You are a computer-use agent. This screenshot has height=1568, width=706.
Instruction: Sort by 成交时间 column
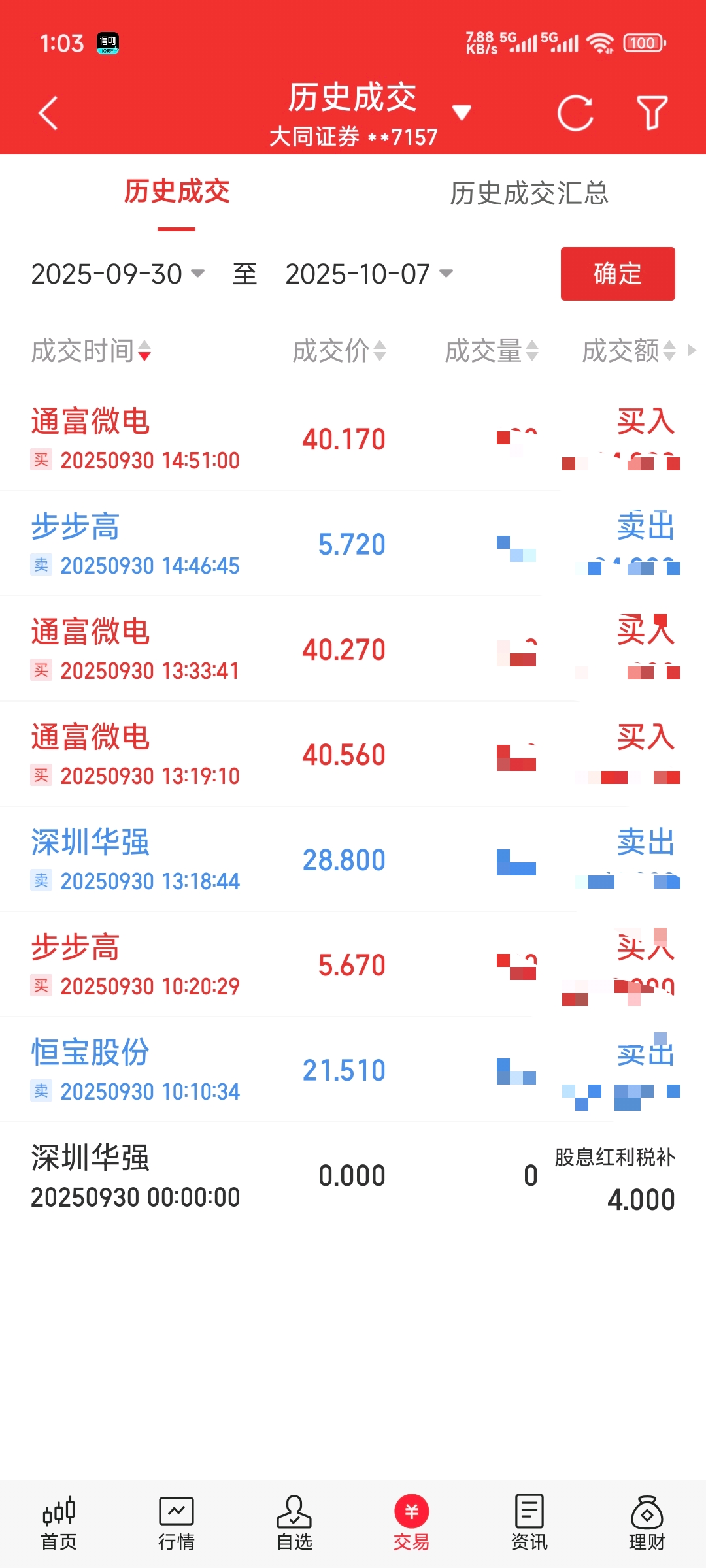[92, 351]
